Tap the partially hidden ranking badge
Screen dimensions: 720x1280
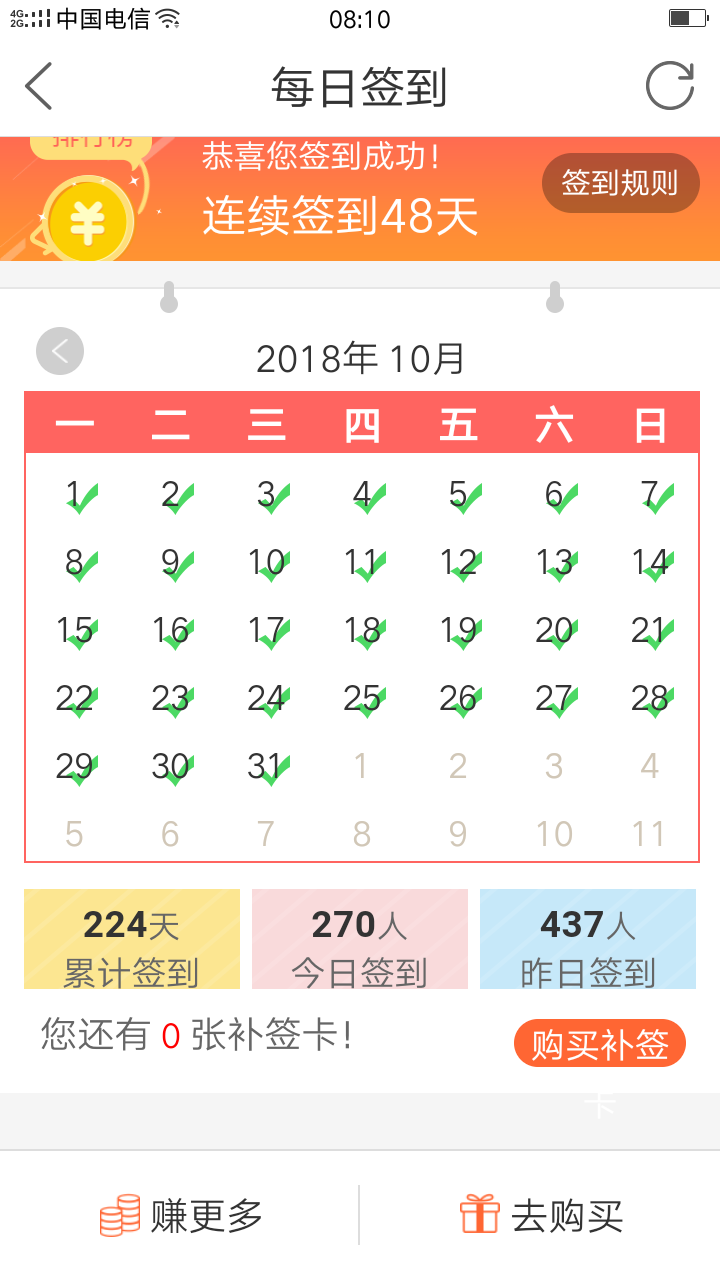92,145
